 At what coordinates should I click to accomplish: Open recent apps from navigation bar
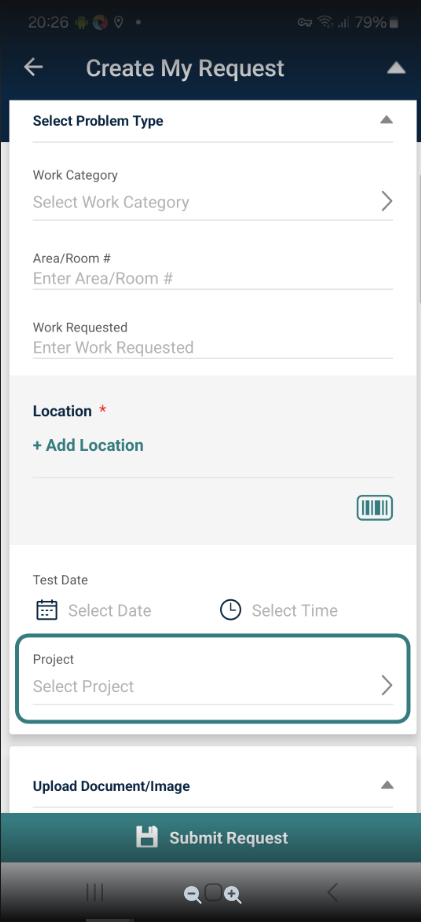click(95, 893)
